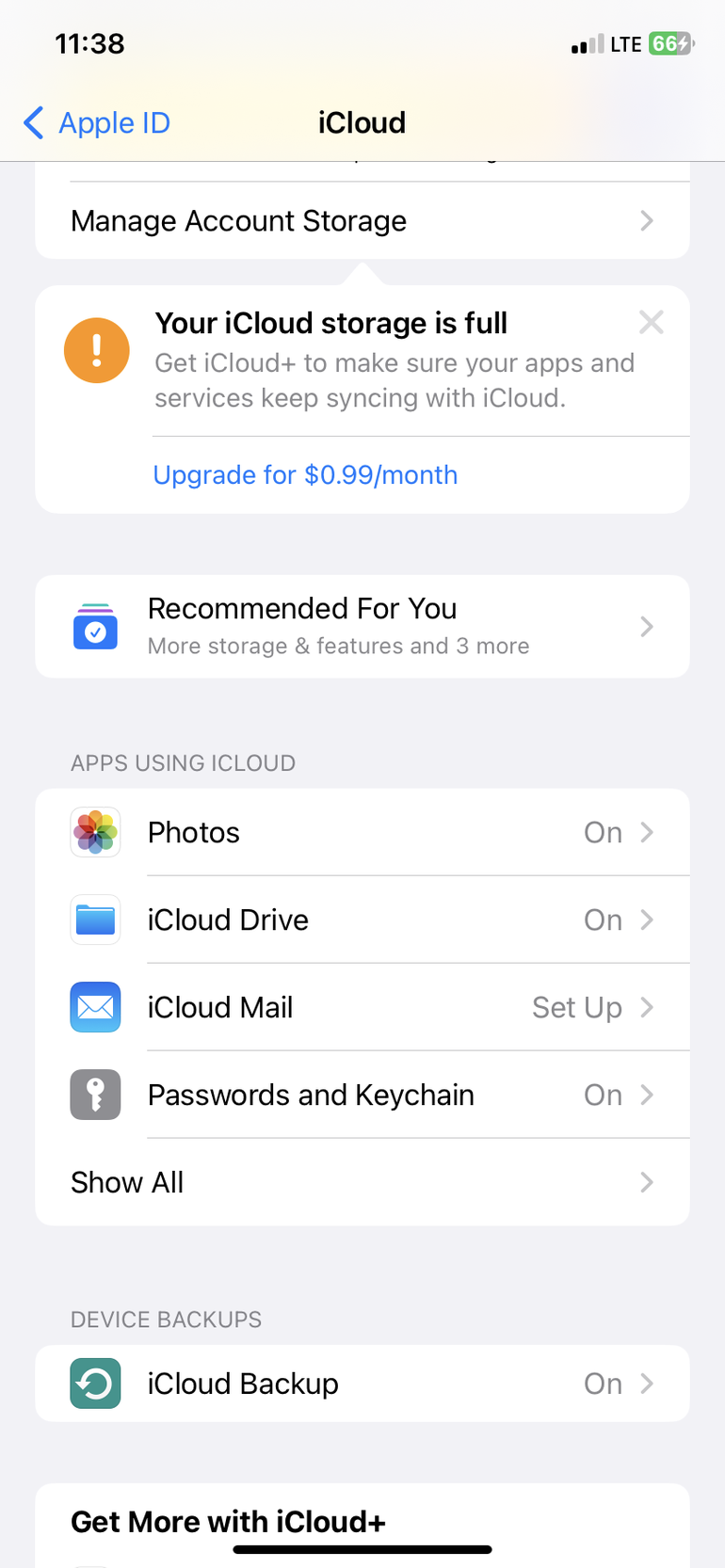Viewport: 725px width, 1568px height.
Task: Open iCloud Backup settings
Action: pyautogui.click(x=362, y=1384)
